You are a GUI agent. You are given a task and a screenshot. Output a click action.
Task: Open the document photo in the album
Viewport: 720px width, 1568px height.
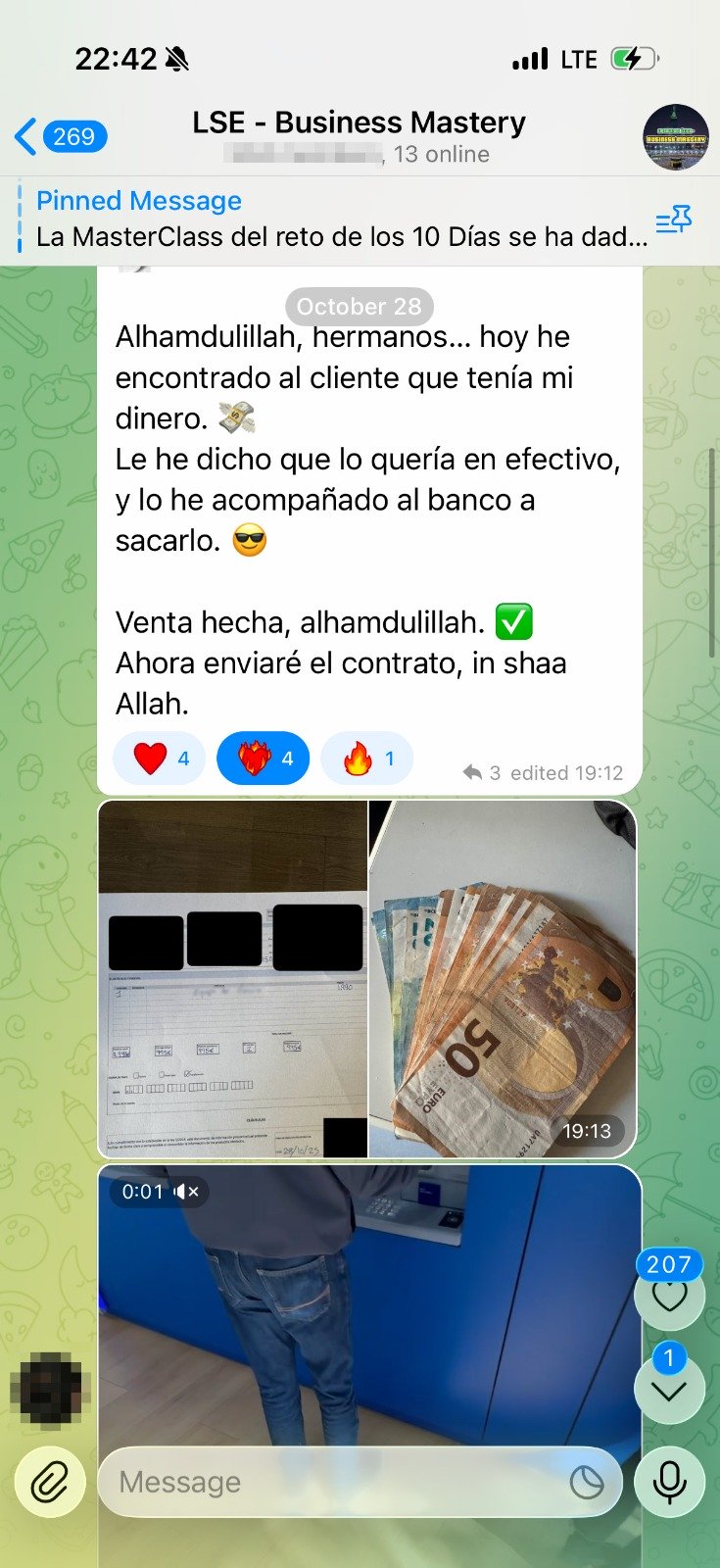(233, 980)
